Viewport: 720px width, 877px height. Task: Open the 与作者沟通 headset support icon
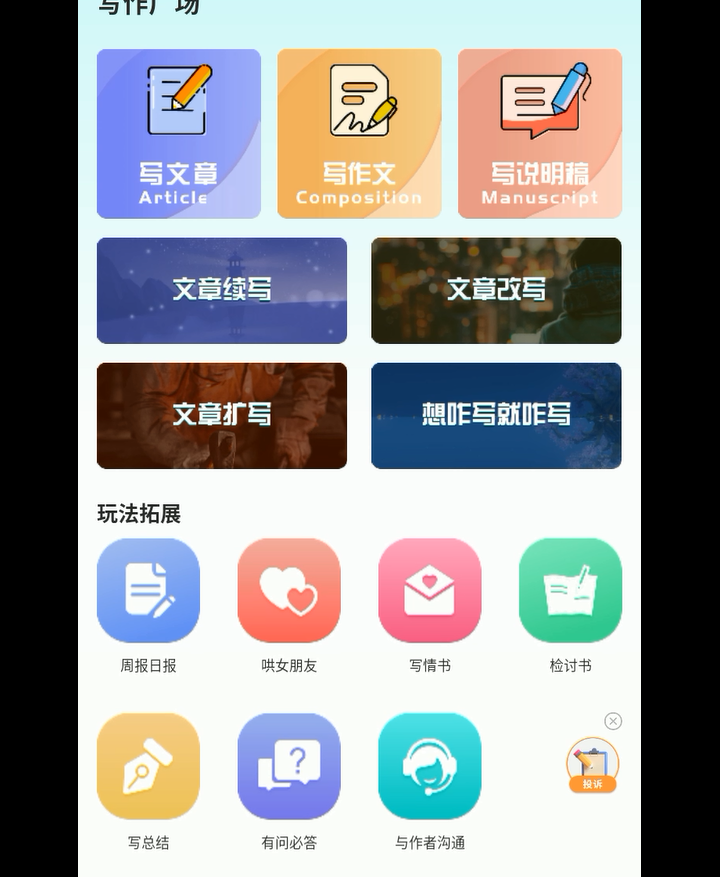coord(430,767)
